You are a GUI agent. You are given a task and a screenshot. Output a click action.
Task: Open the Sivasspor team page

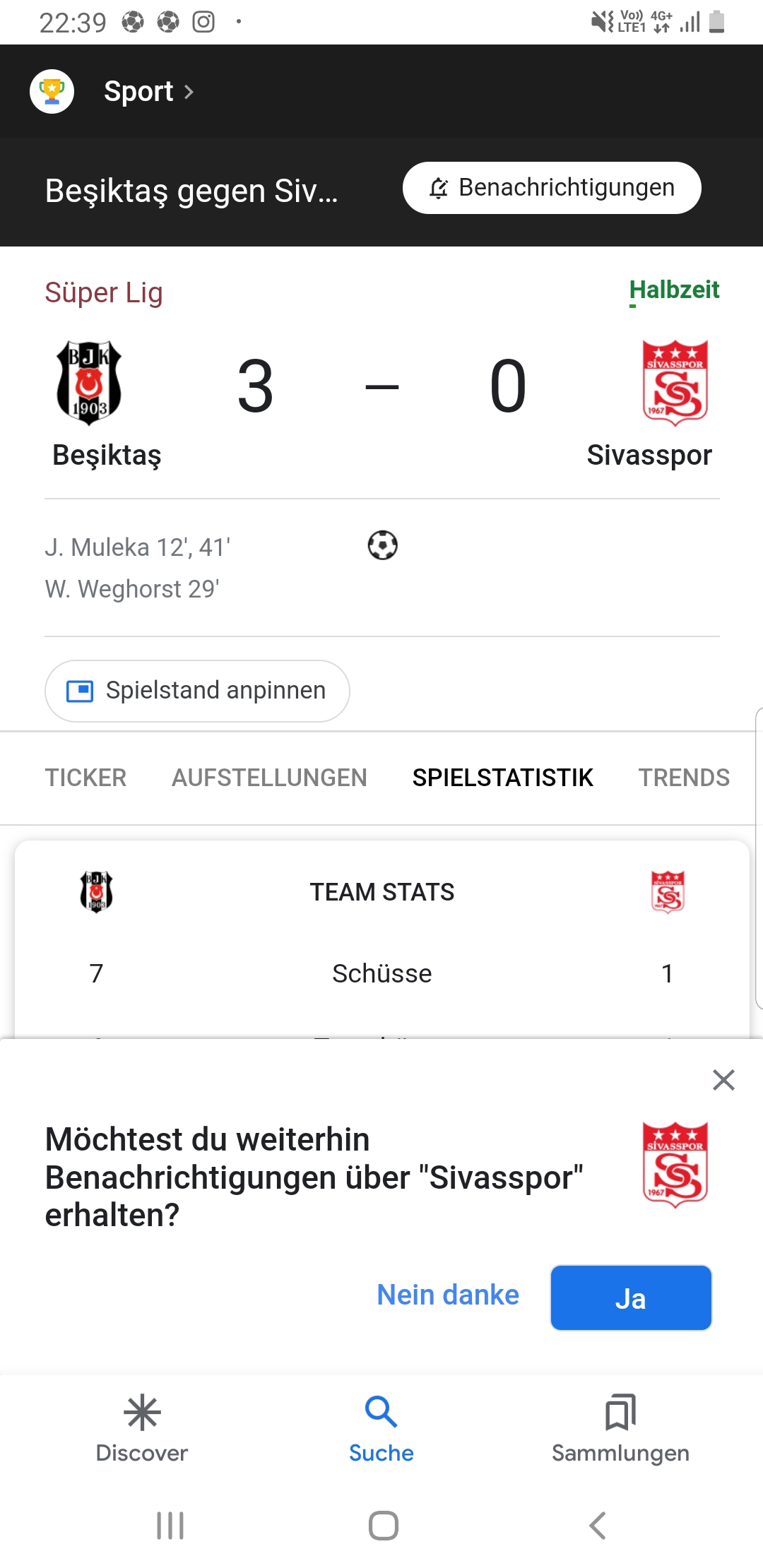(649, 403)
